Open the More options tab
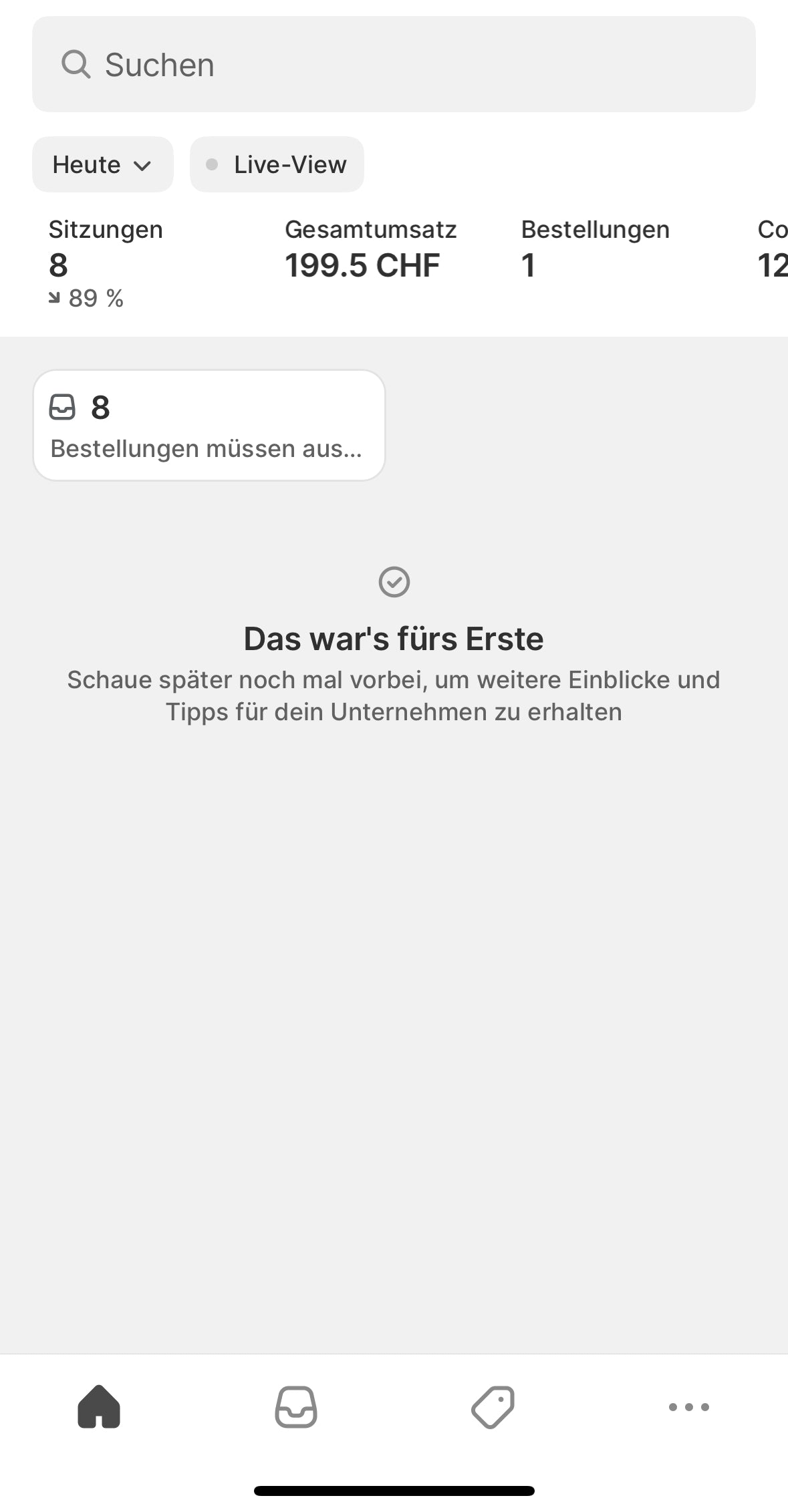 pos(689,1406)
